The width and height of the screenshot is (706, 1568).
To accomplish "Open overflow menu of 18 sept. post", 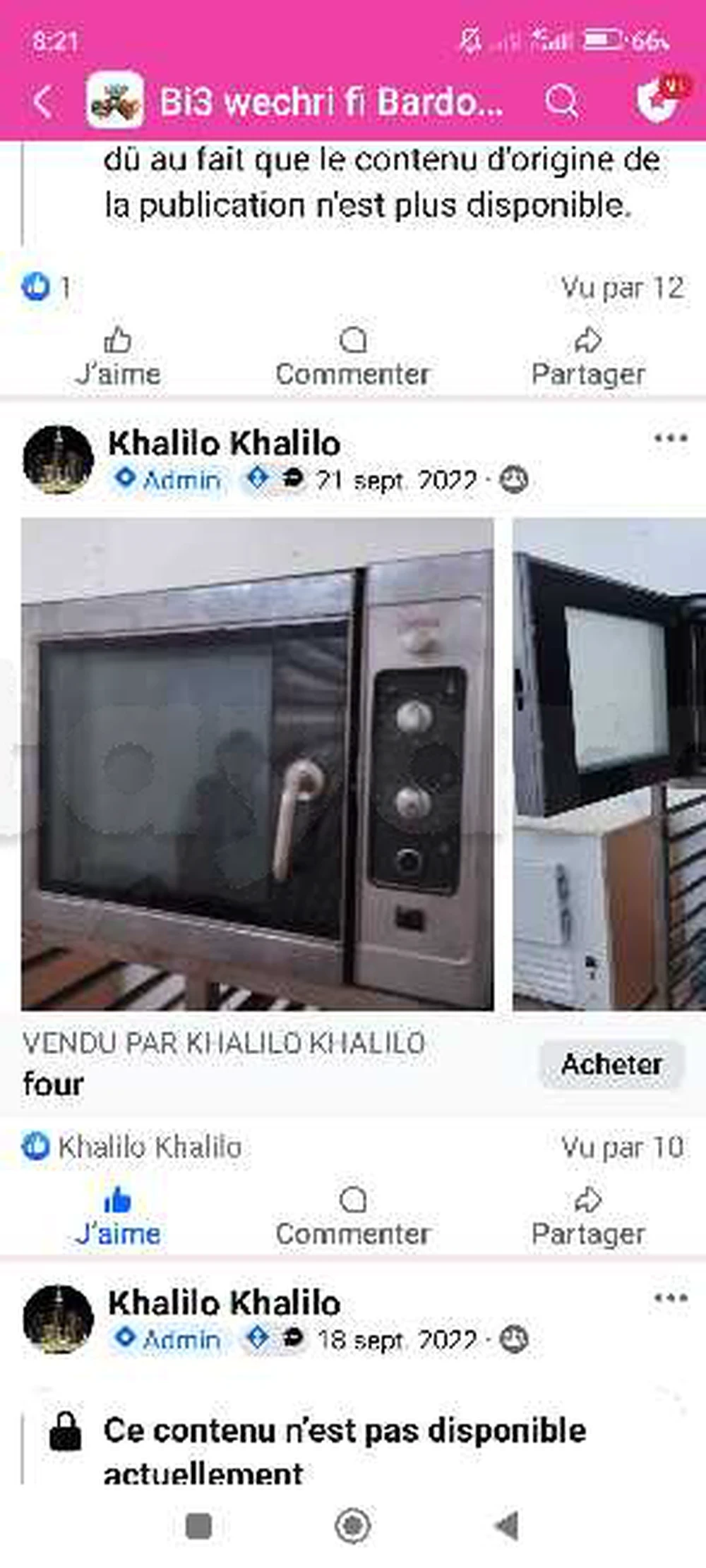I will pyautogui.click(x=670, y=1298).
